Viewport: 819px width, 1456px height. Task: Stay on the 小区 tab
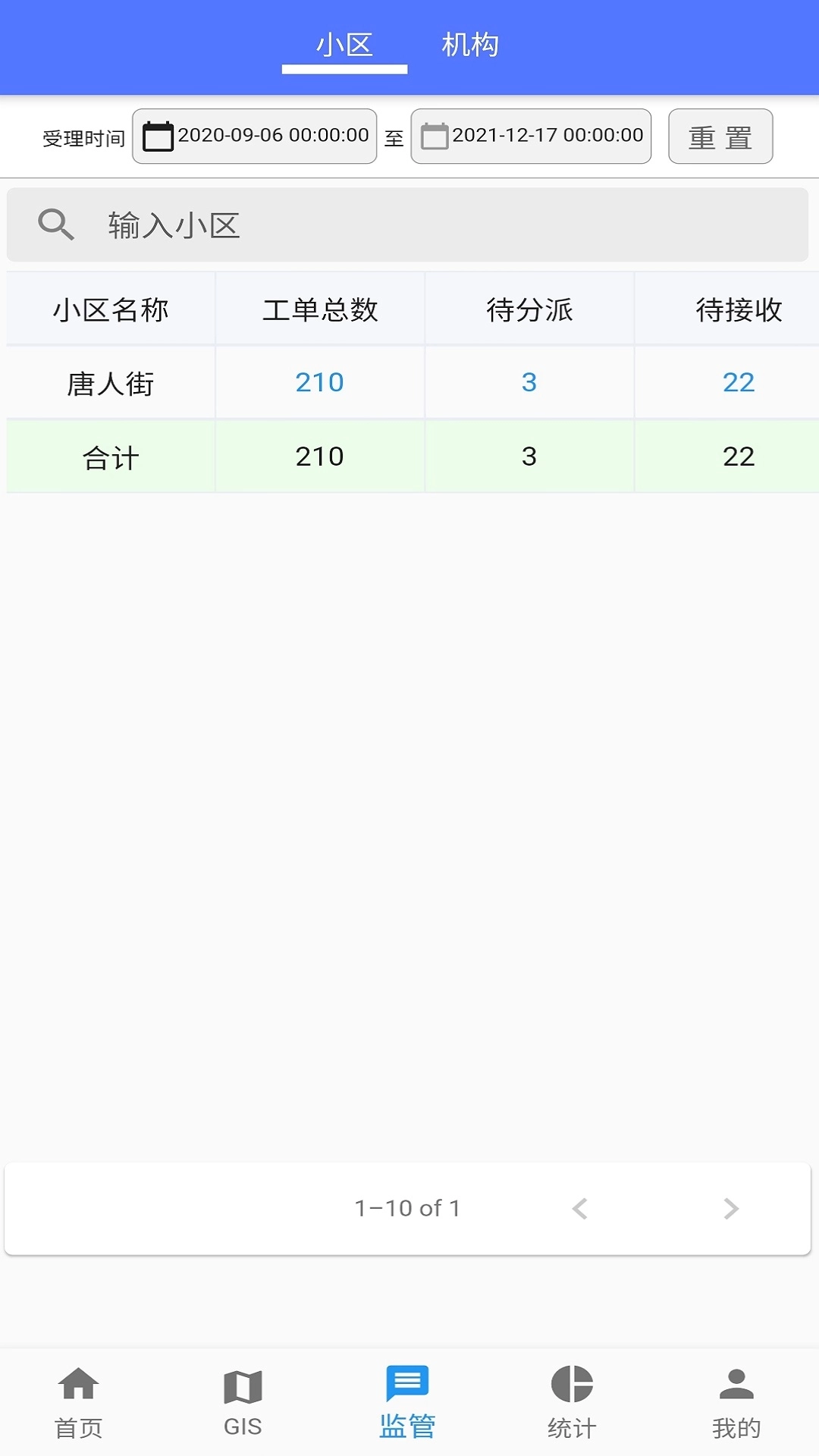click(x=344, y=45)
